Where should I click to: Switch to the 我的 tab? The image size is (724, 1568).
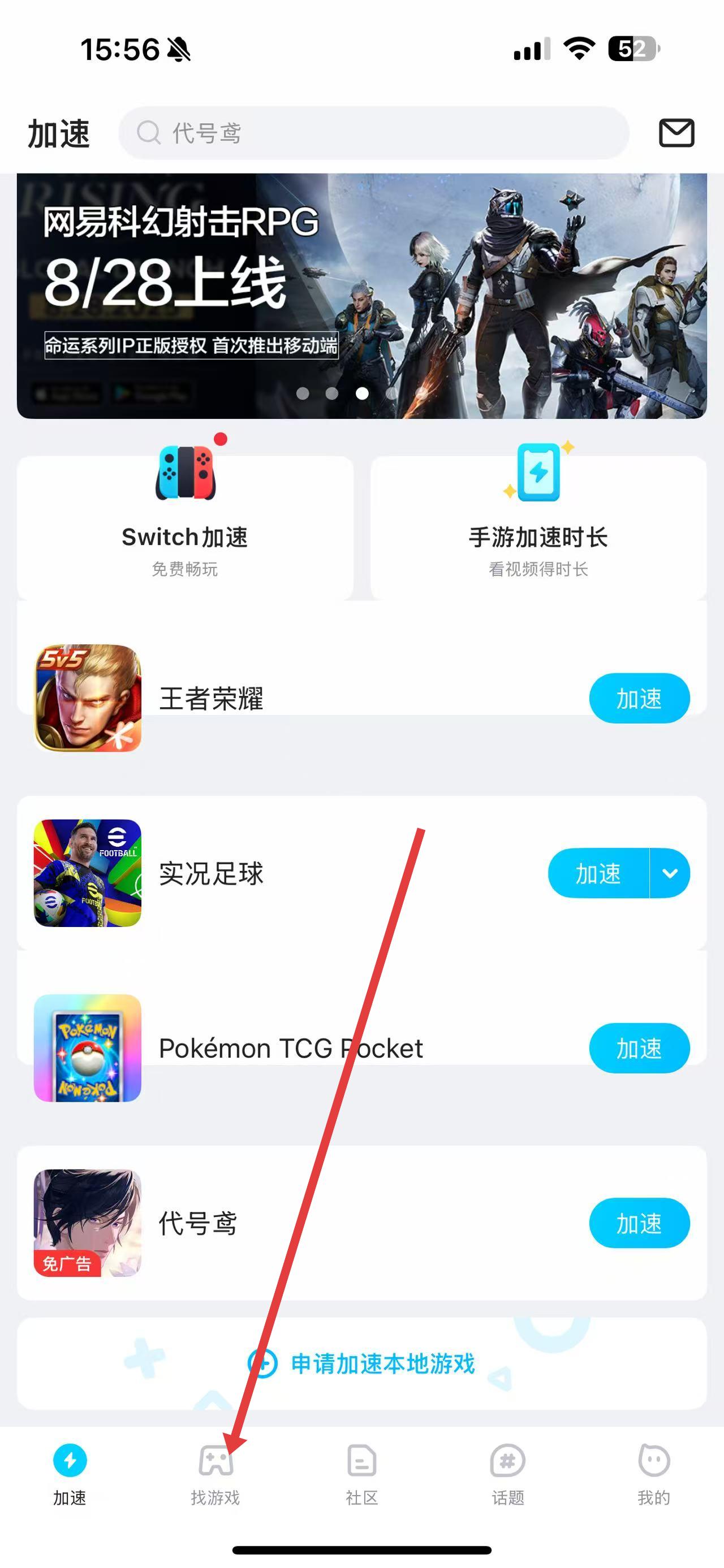(653, 1472)
